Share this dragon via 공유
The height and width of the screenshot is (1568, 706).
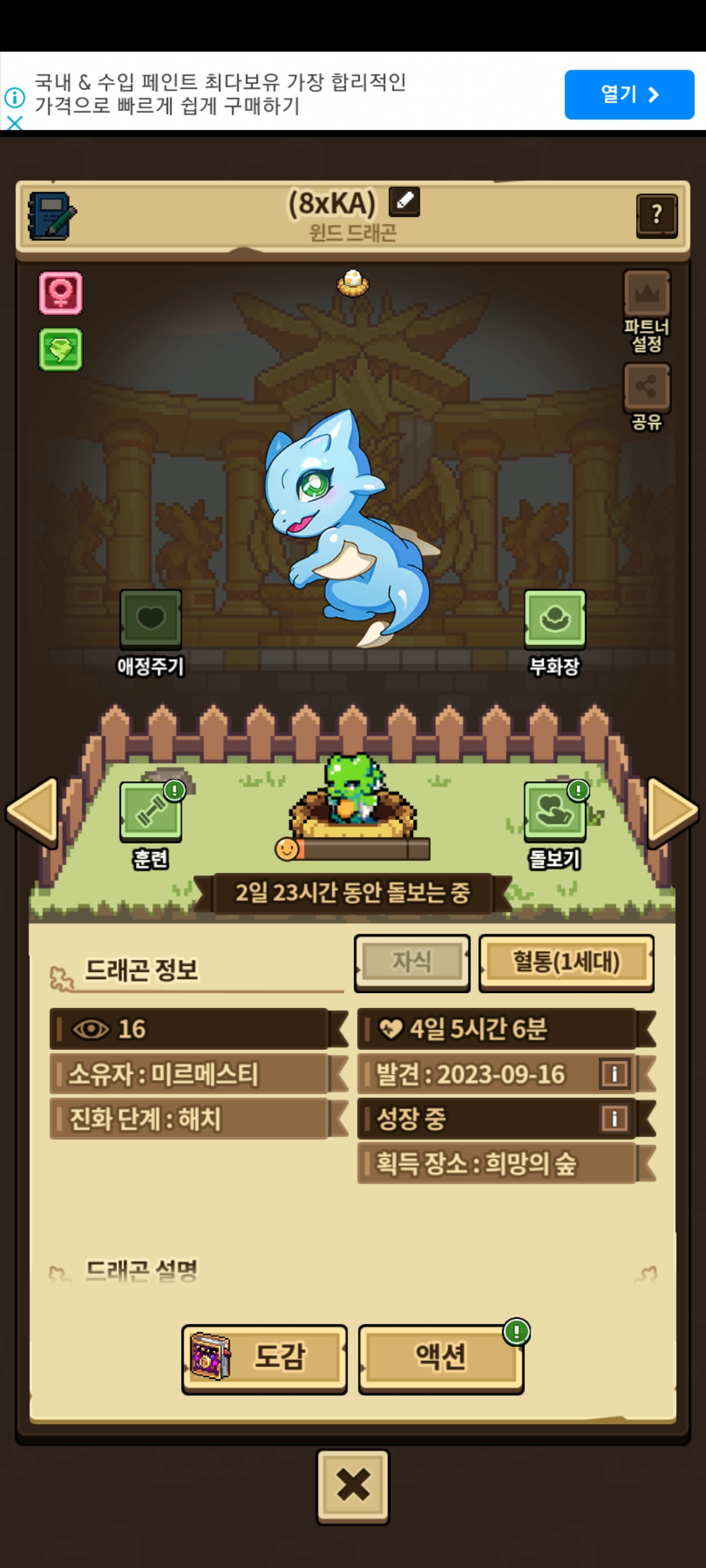pos(647,387)
